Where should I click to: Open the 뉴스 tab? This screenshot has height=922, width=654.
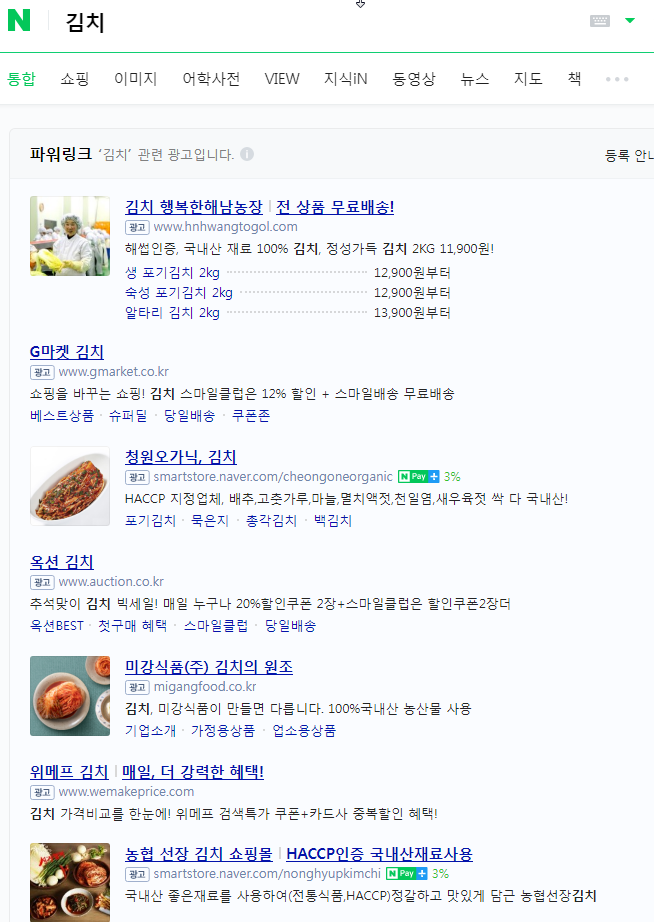coord(474,79)
